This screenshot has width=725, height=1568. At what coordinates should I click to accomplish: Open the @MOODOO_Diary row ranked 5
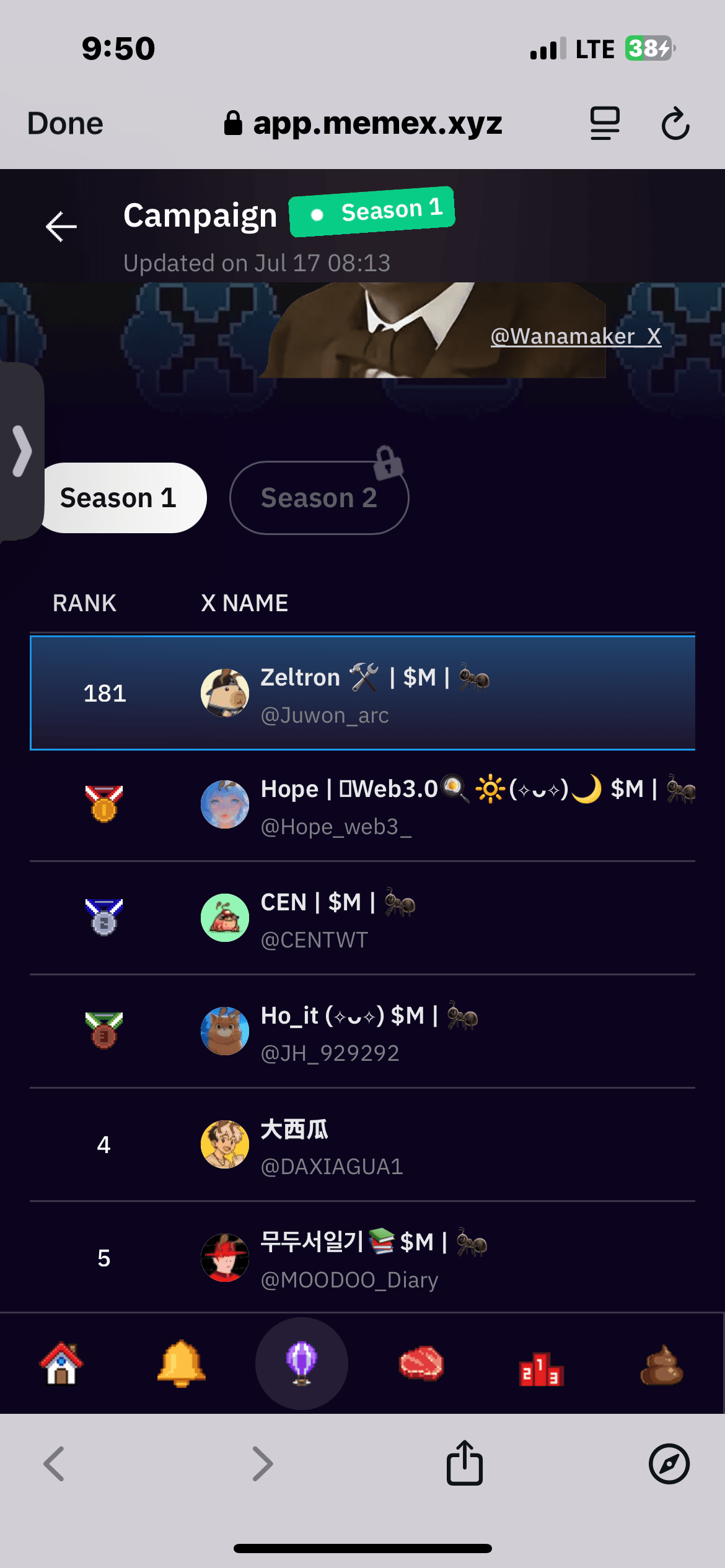pyautogui.click(x=362, y=1258)
